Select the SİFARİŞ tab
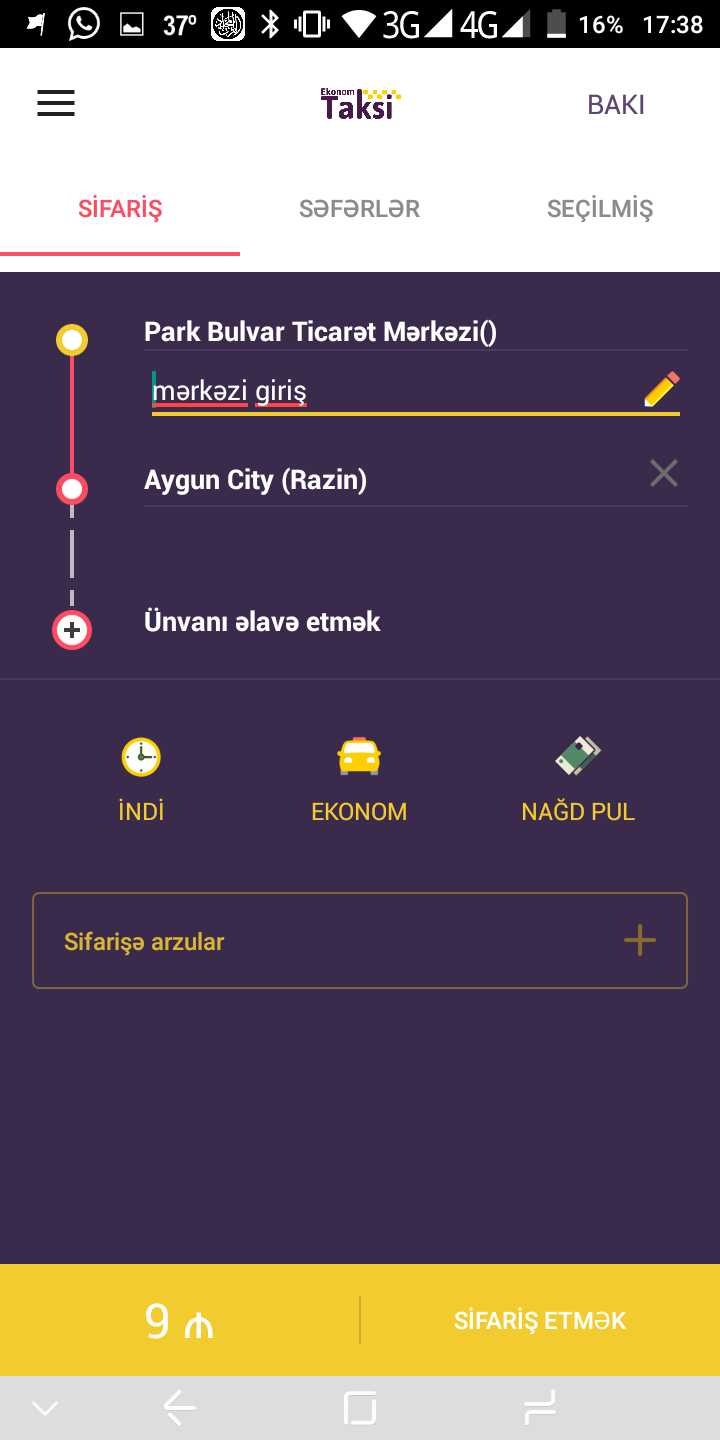 120,209
